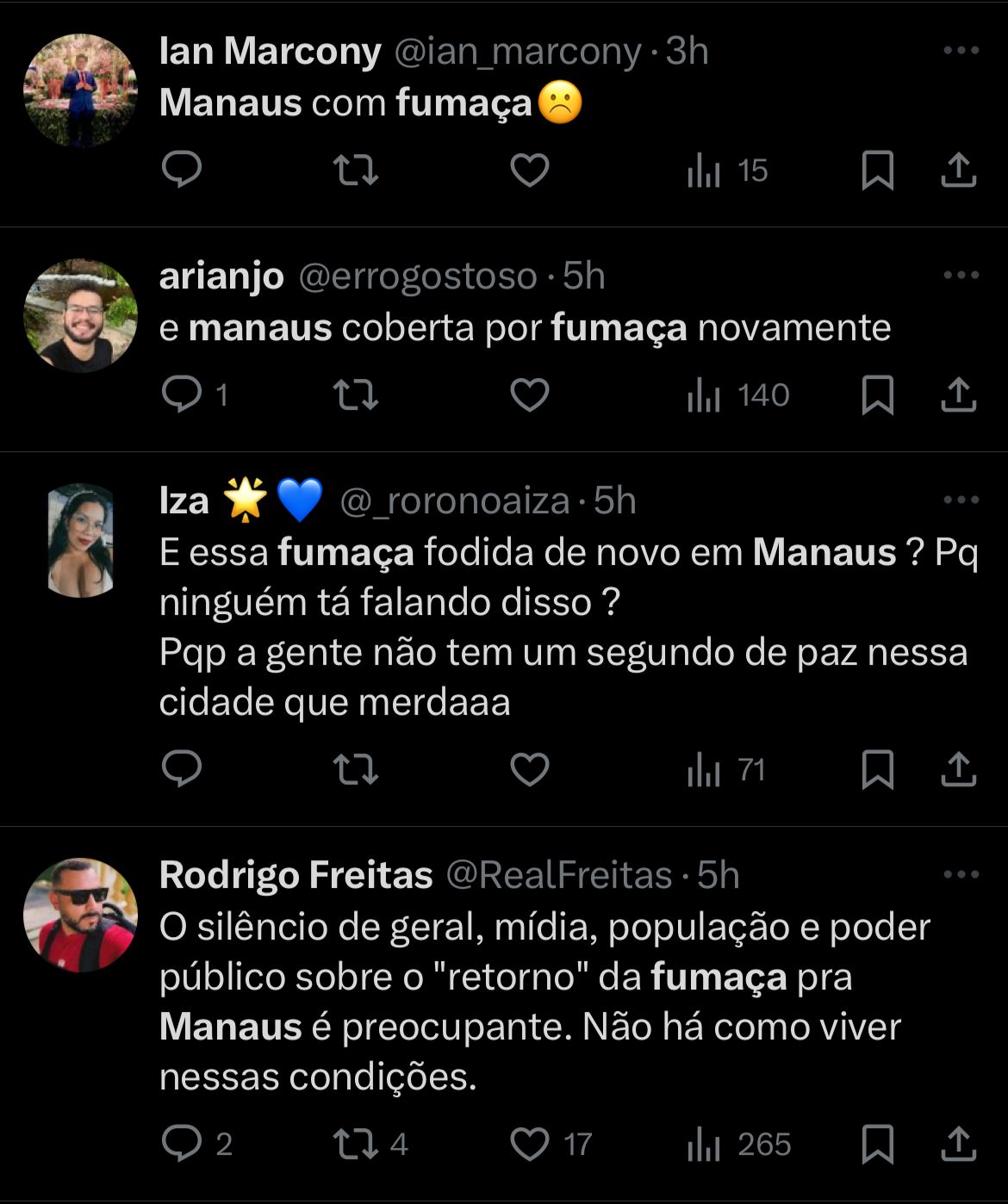1008x1204 pixels.
Task: Bookmark Ian Marcony's tweet
Action: (877, 171)
